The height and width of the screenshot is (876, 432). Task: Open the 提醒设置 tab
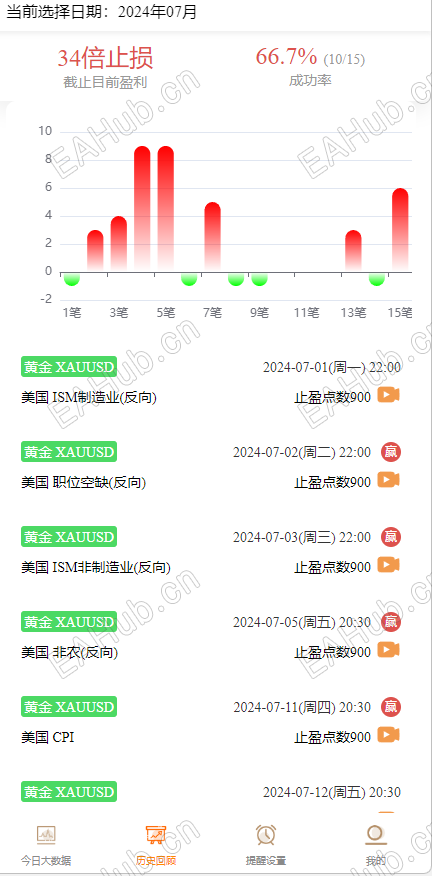click(x=265, y=844)
